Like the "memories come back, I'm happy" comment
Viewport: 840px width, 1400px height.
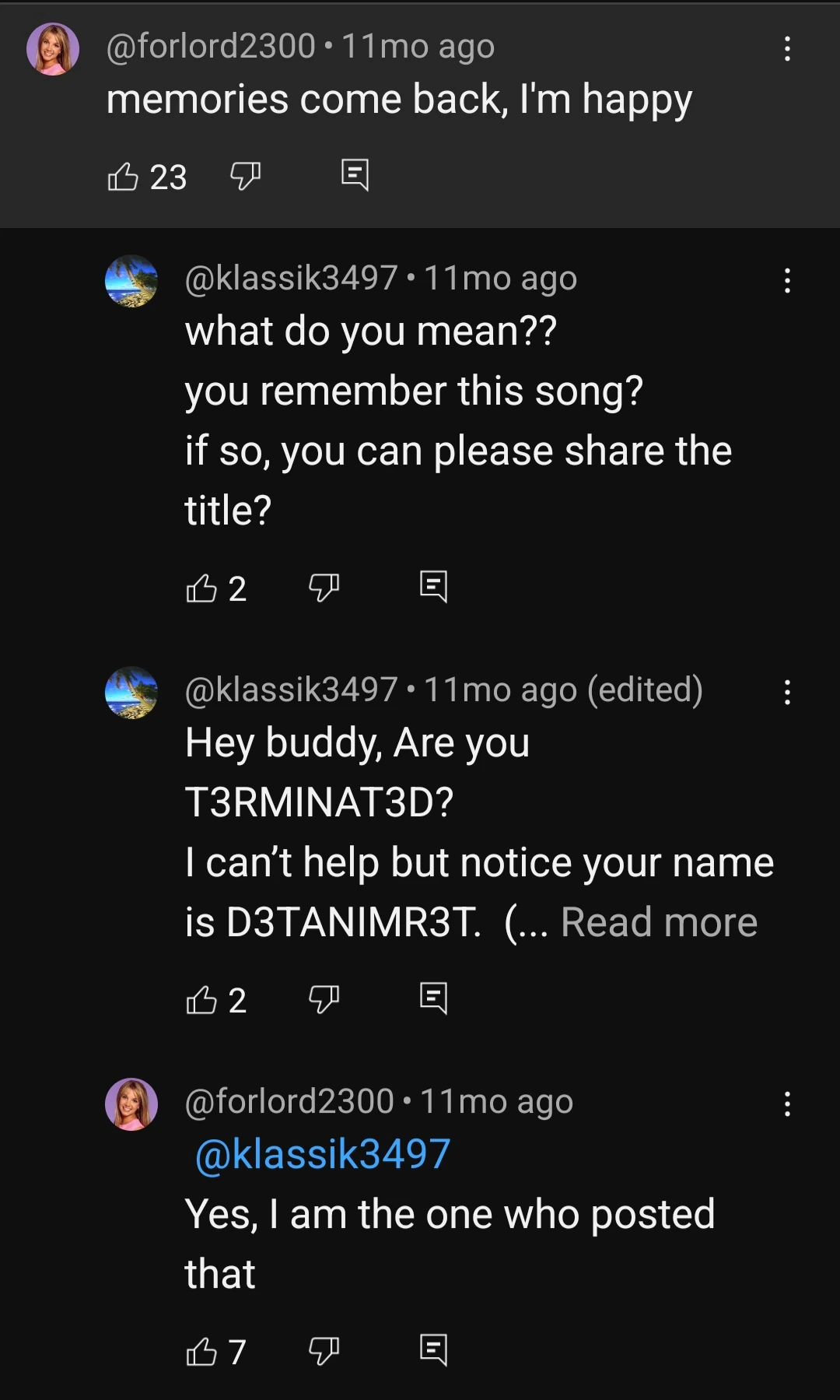point(123,177)
